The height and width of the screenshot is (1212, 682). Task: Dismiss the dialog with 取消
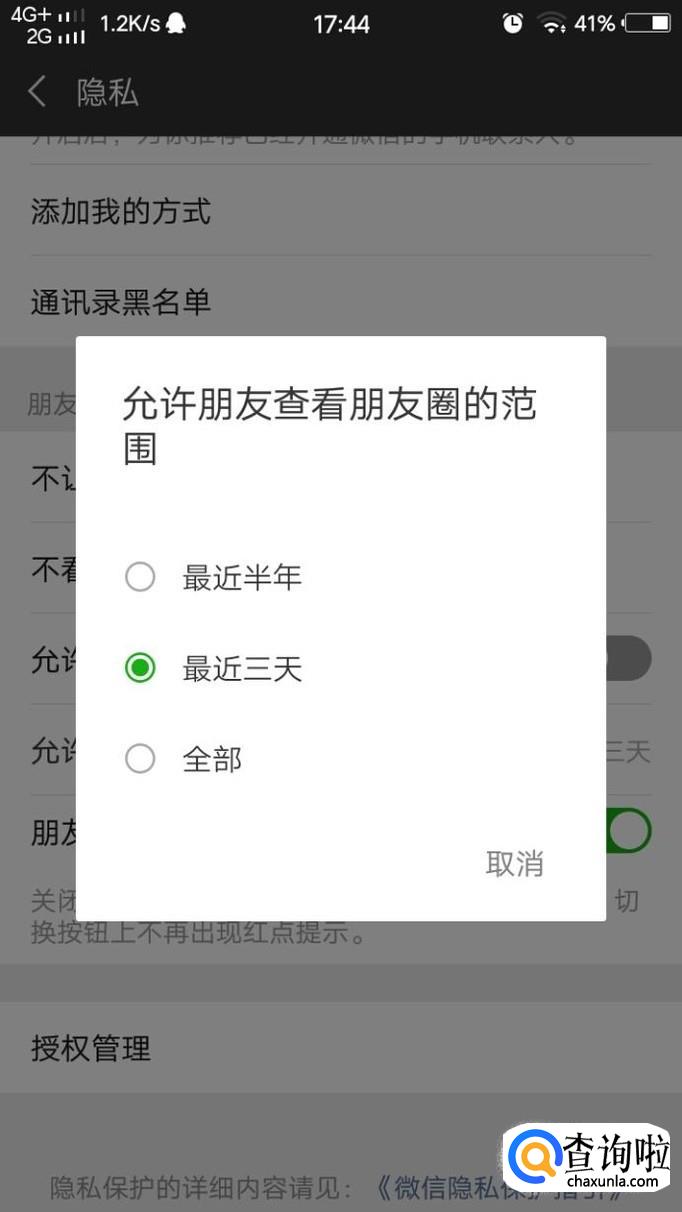[x=514, y=863]
